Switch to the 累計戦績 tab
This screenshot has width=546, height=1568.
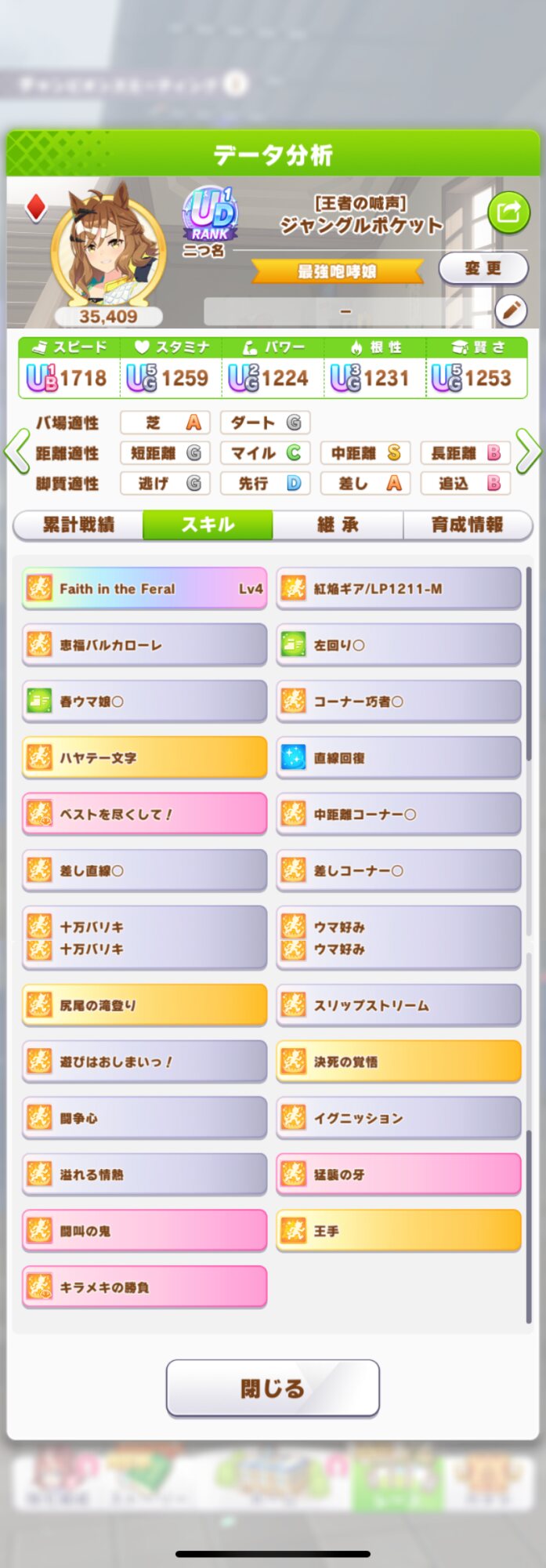click(78, 524)
